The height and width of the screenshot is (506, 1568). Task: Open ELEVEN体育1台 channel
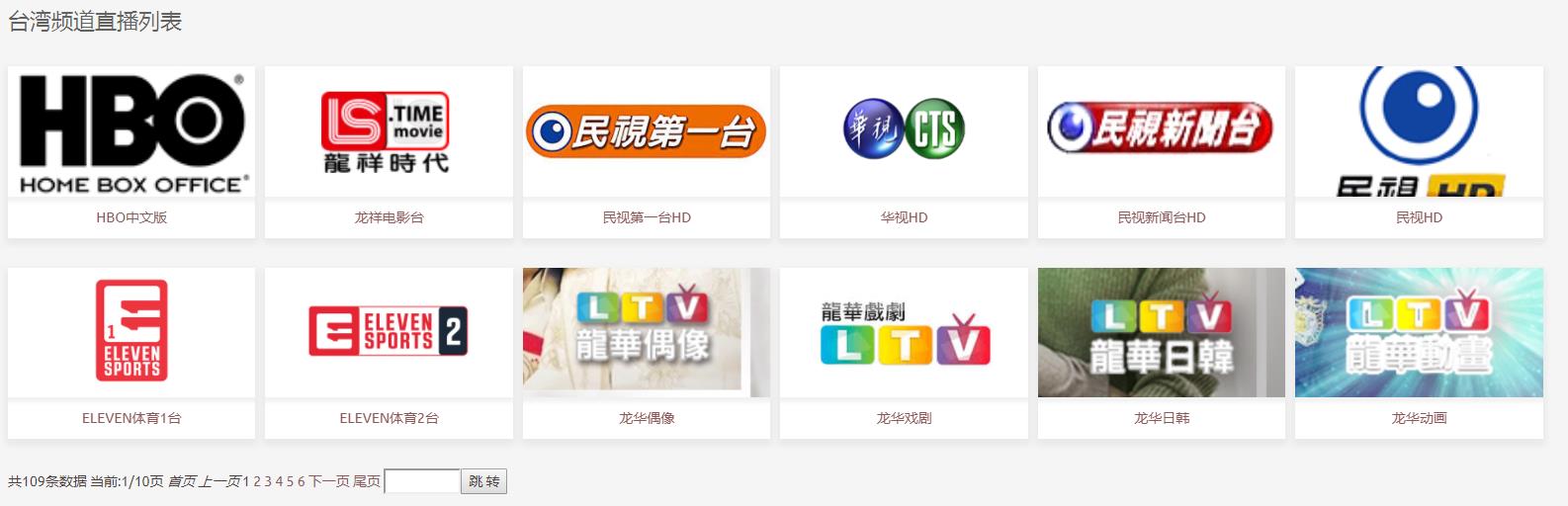131,333
